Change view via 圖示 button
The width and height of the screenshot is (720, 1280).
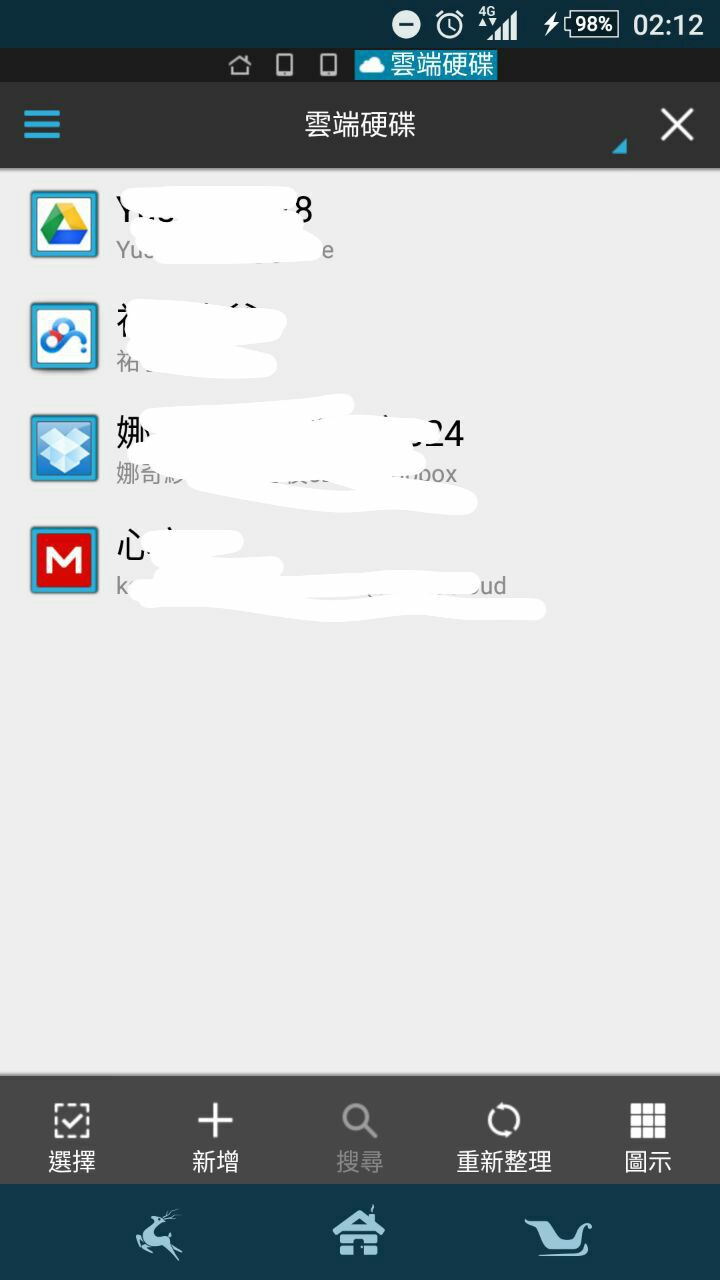point(648,1137)
